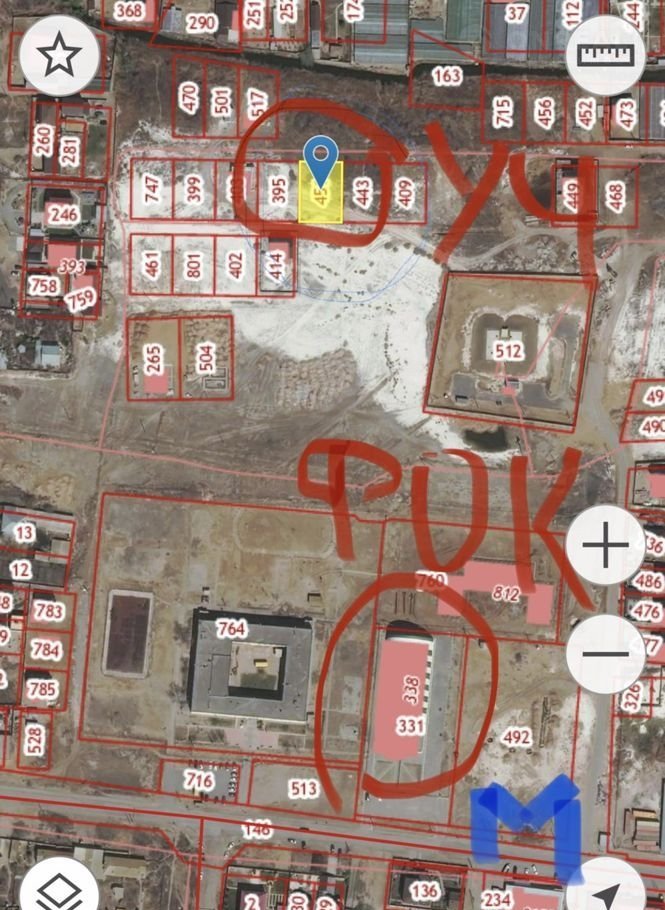The width and height of the screenshot is (665, 910).
Task: Activate the ruler measurement tool
Action: coord(605,55)
